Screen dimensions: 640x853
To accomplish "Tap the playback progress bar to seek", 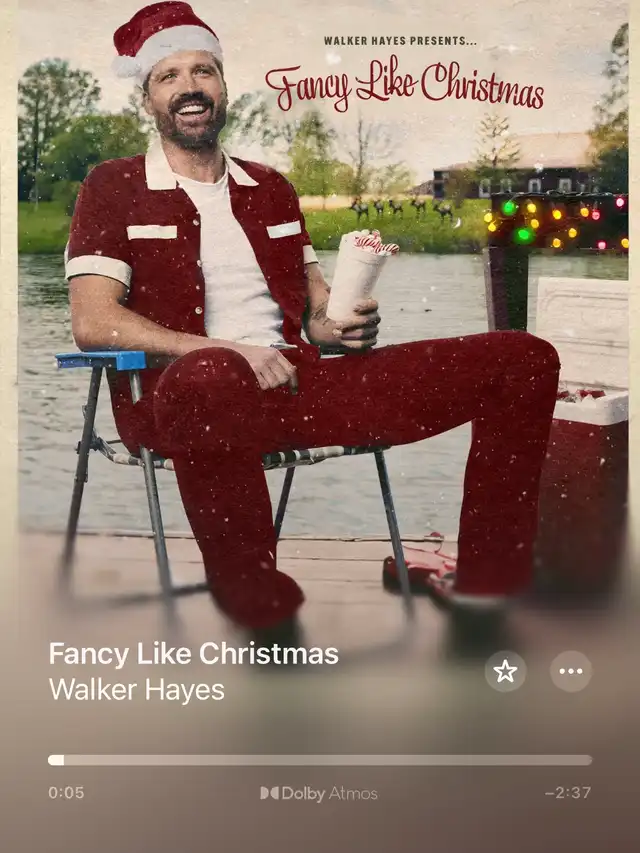I will 320,760.
